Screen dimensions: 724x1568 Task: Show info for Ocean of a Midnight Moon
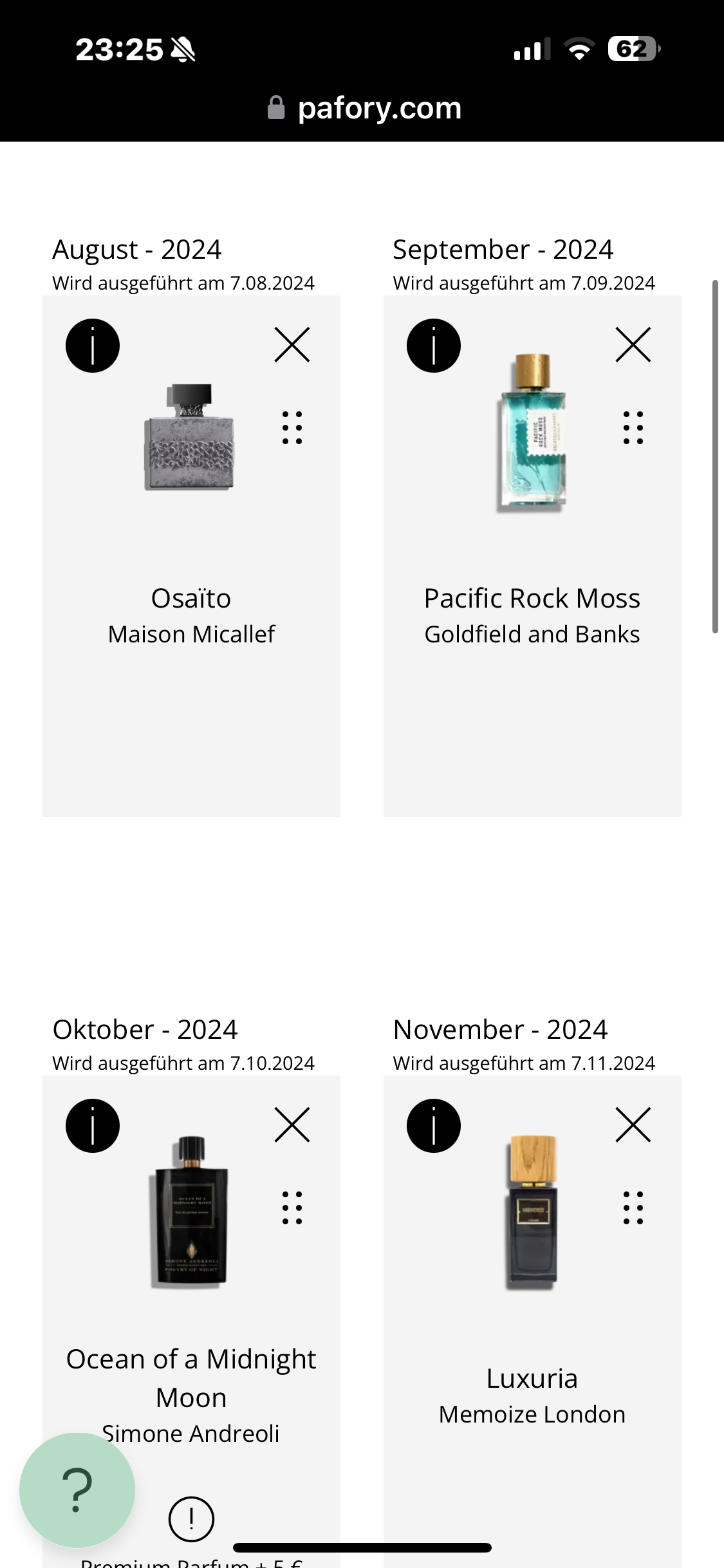pyautogui.click(x=93, y=1126)
